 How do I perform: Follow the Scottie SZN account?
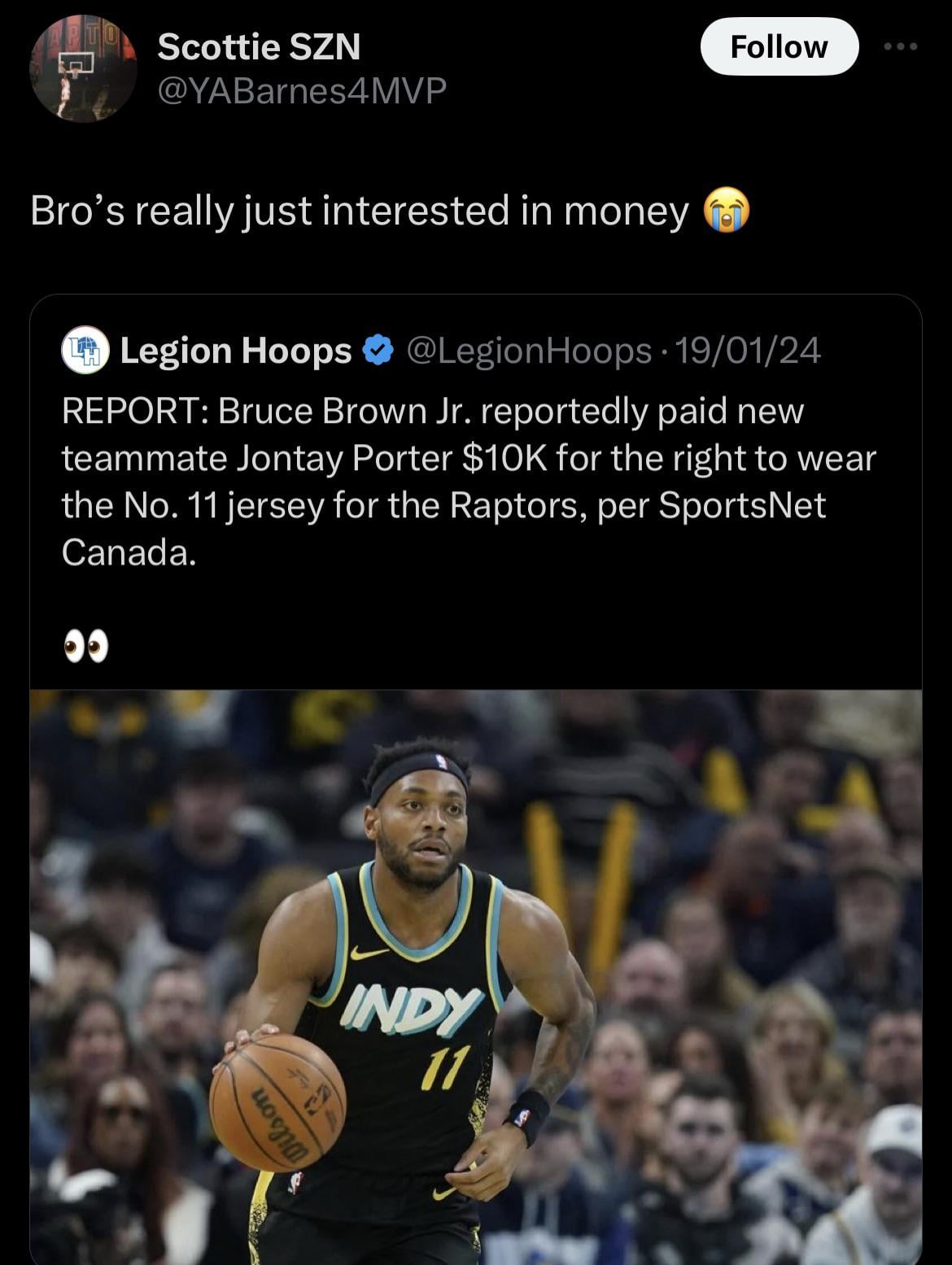pyautogui.click(x=779, y=47)
